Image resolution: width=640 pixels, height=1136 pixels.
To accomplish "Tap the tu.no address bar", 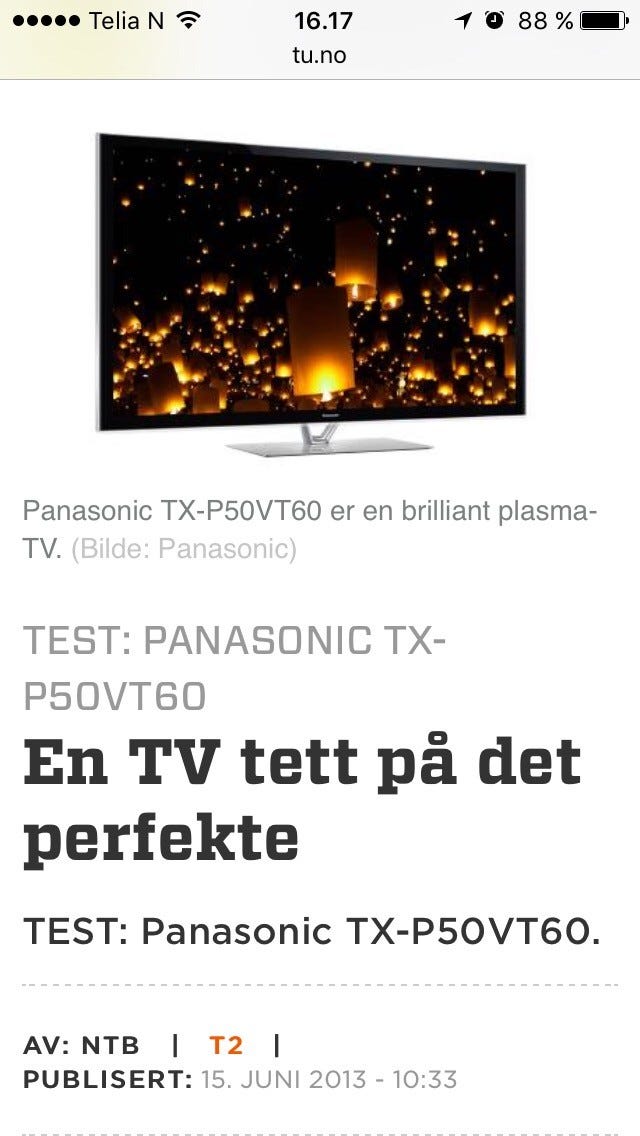I will [x=319, y=55].
